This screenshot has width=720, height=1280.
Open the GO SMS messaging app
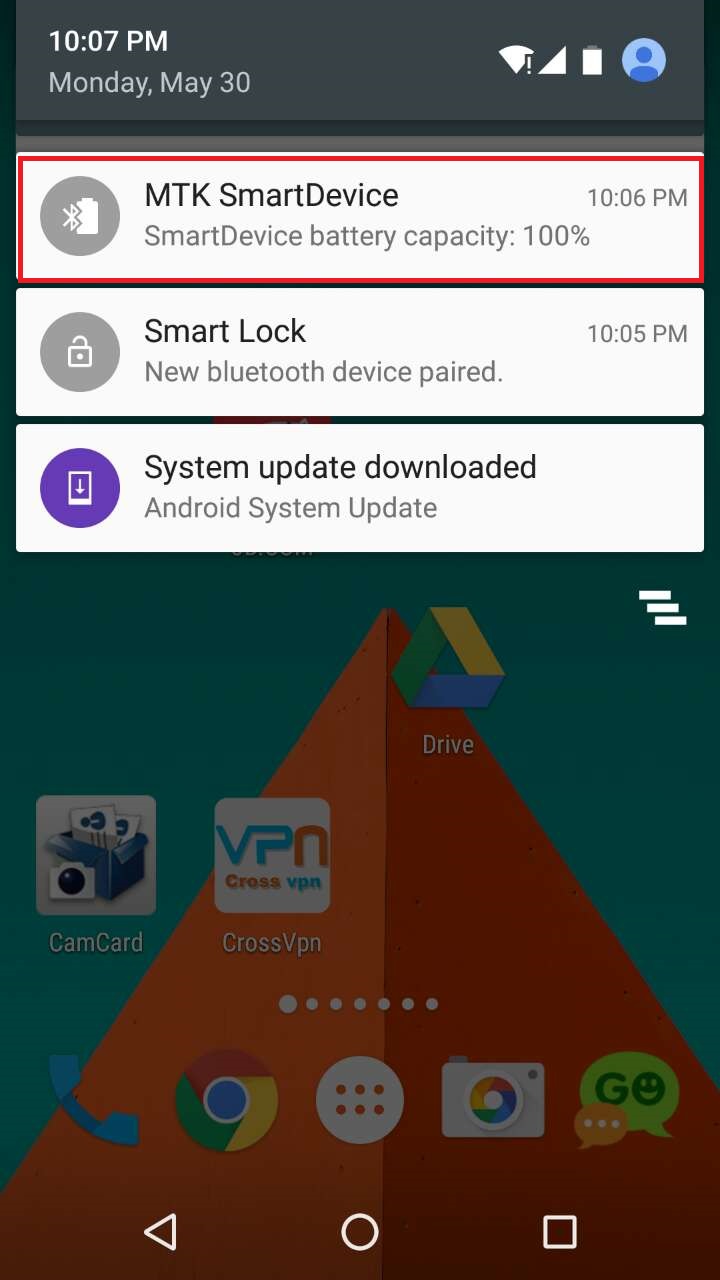click(x=627, y=1100)
